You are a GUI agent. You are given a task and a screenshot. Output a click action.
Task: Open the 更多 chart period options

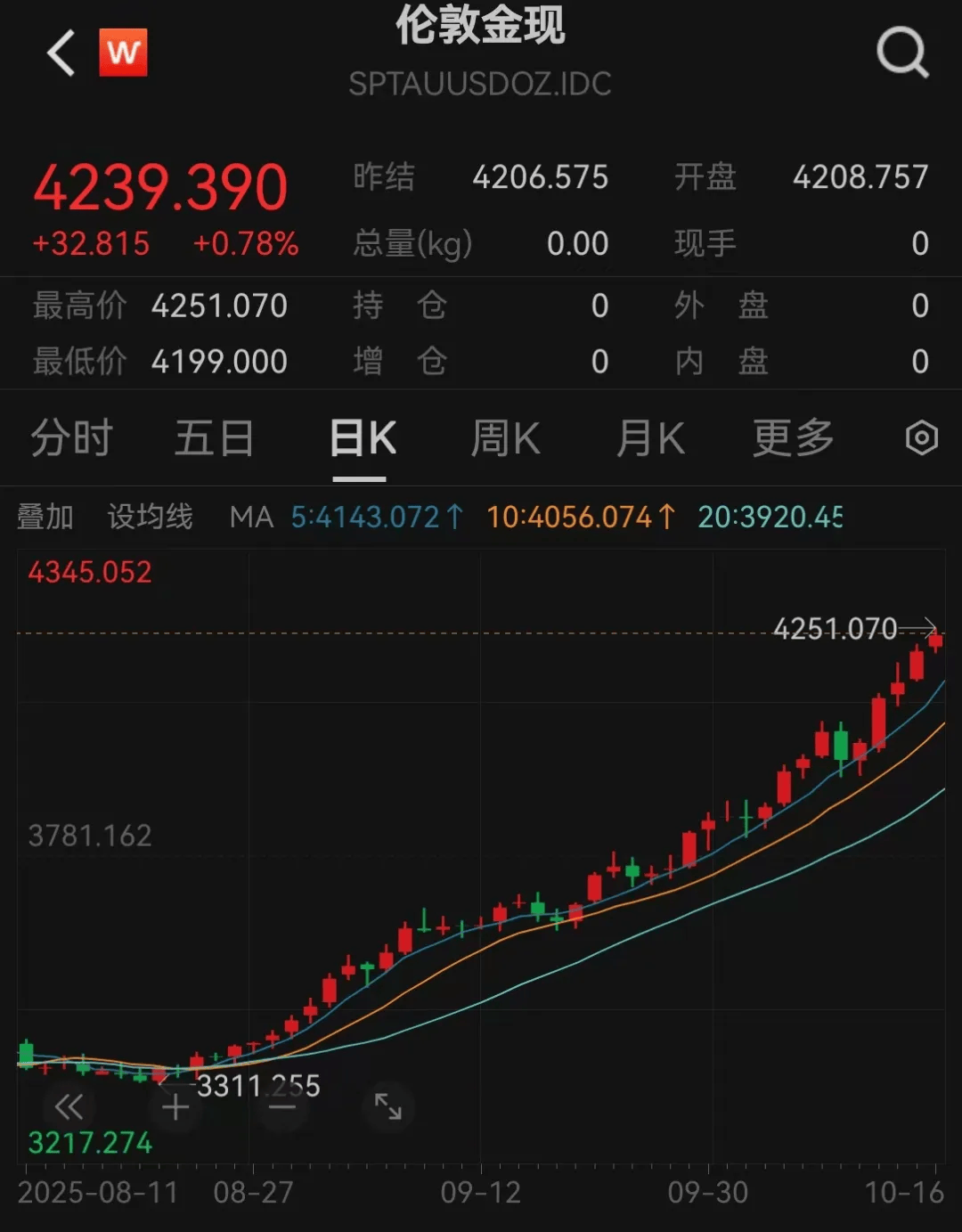[x=793, y=438]
